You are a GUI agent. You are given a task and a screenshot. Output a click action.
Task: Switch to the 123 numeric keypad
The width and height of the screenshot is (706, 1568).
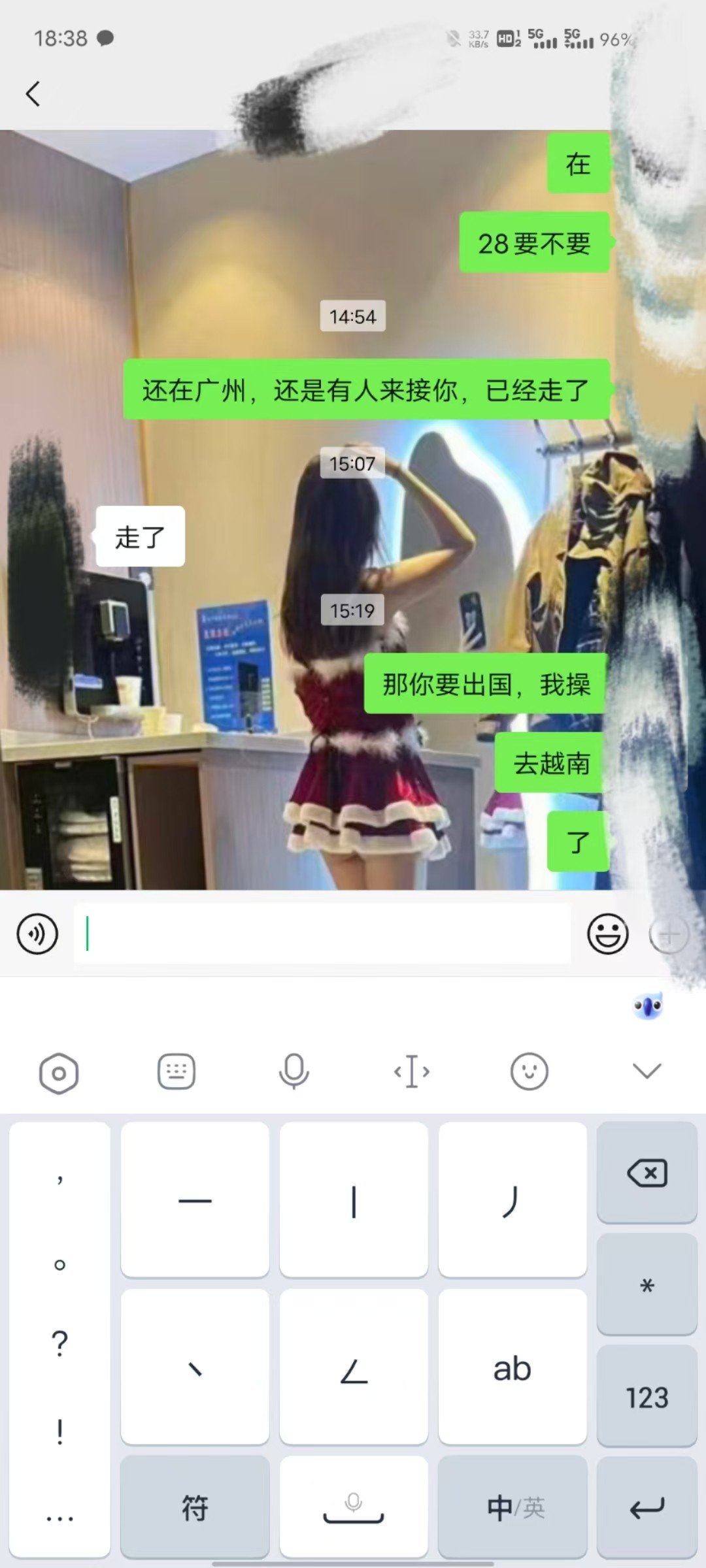(647, 1397)
